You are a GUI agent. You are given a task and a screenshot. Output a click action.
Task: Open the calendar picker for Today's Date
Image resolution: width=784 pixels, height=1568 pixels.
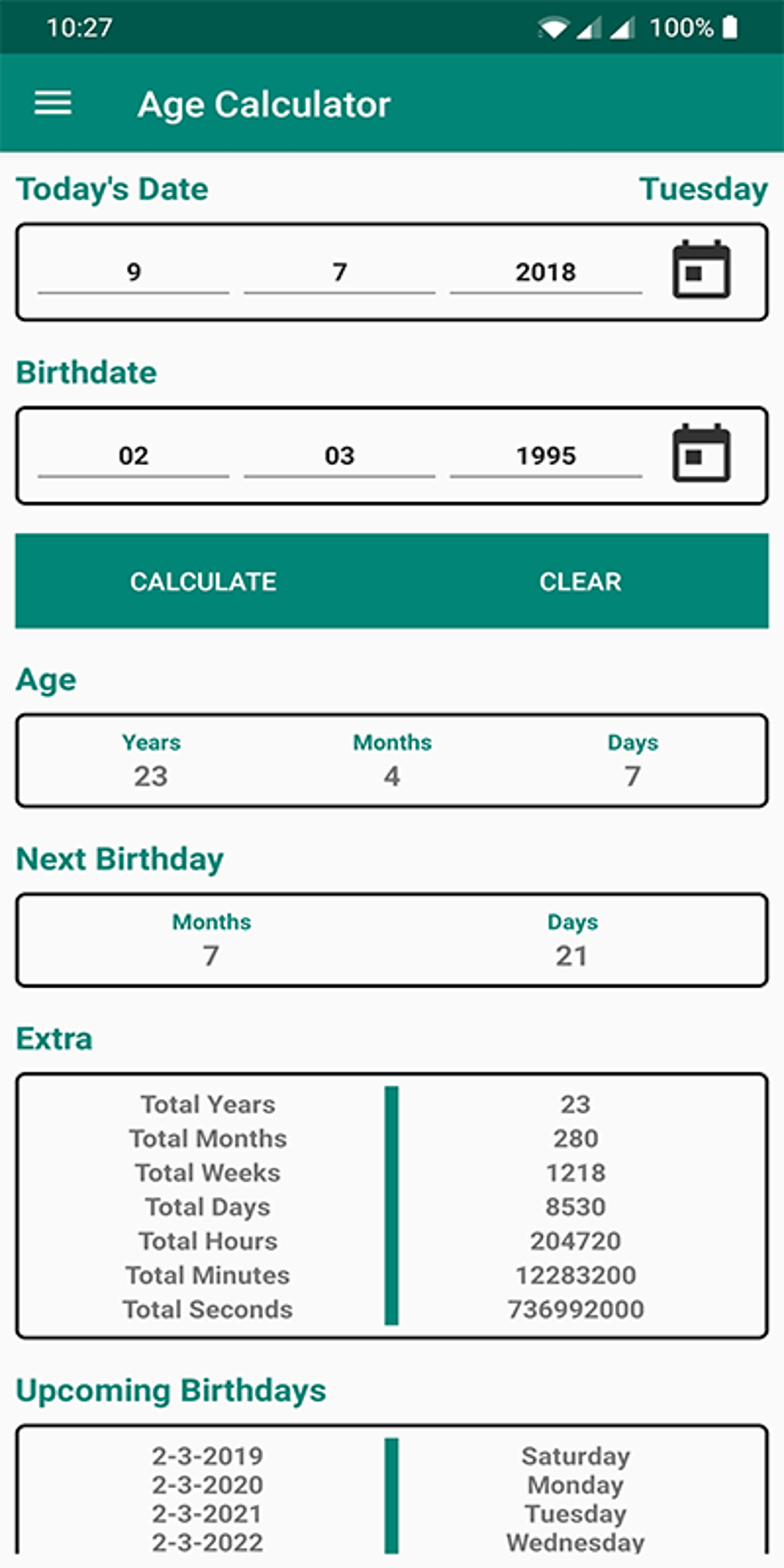pos(700,271)
